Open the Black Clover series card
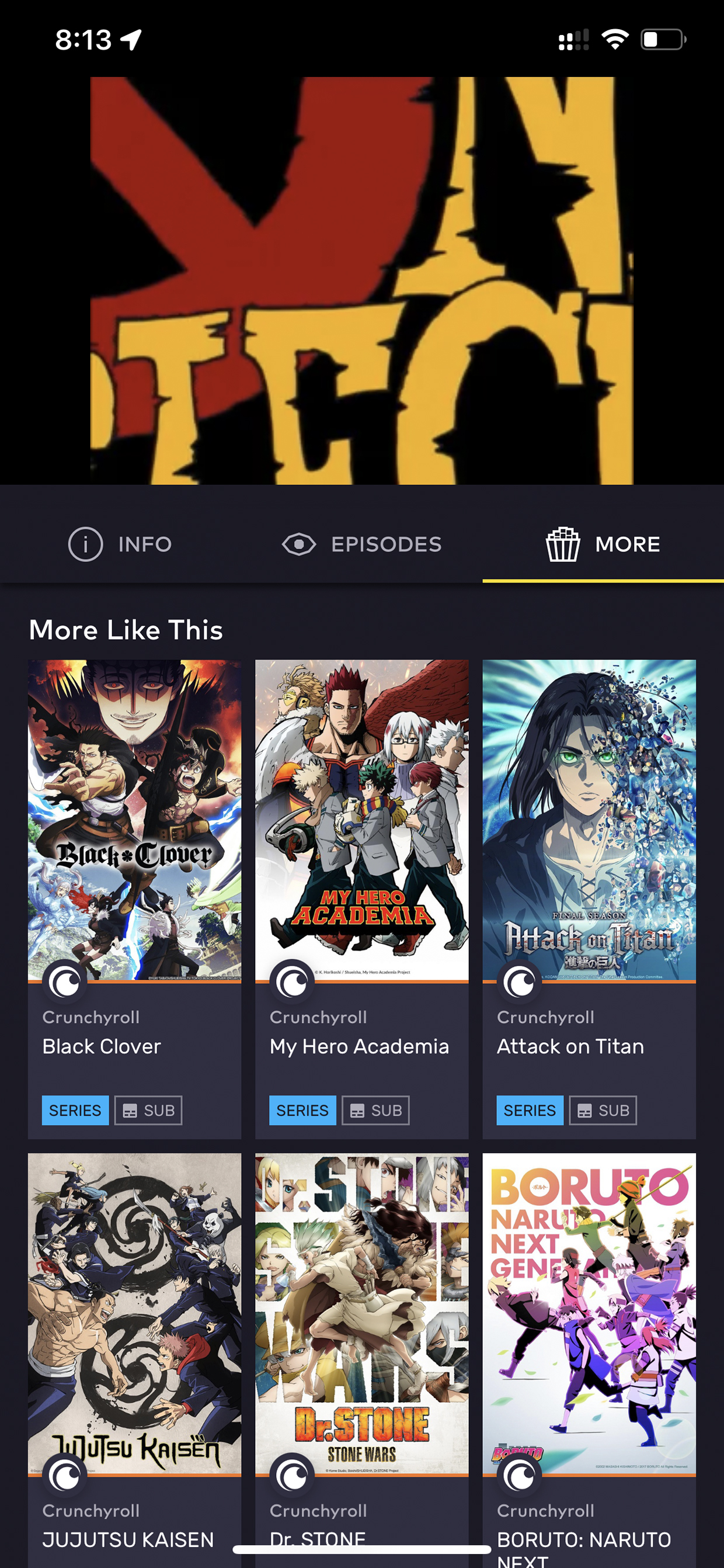The height and width of the screenshot is (1568, 724). 134,899
